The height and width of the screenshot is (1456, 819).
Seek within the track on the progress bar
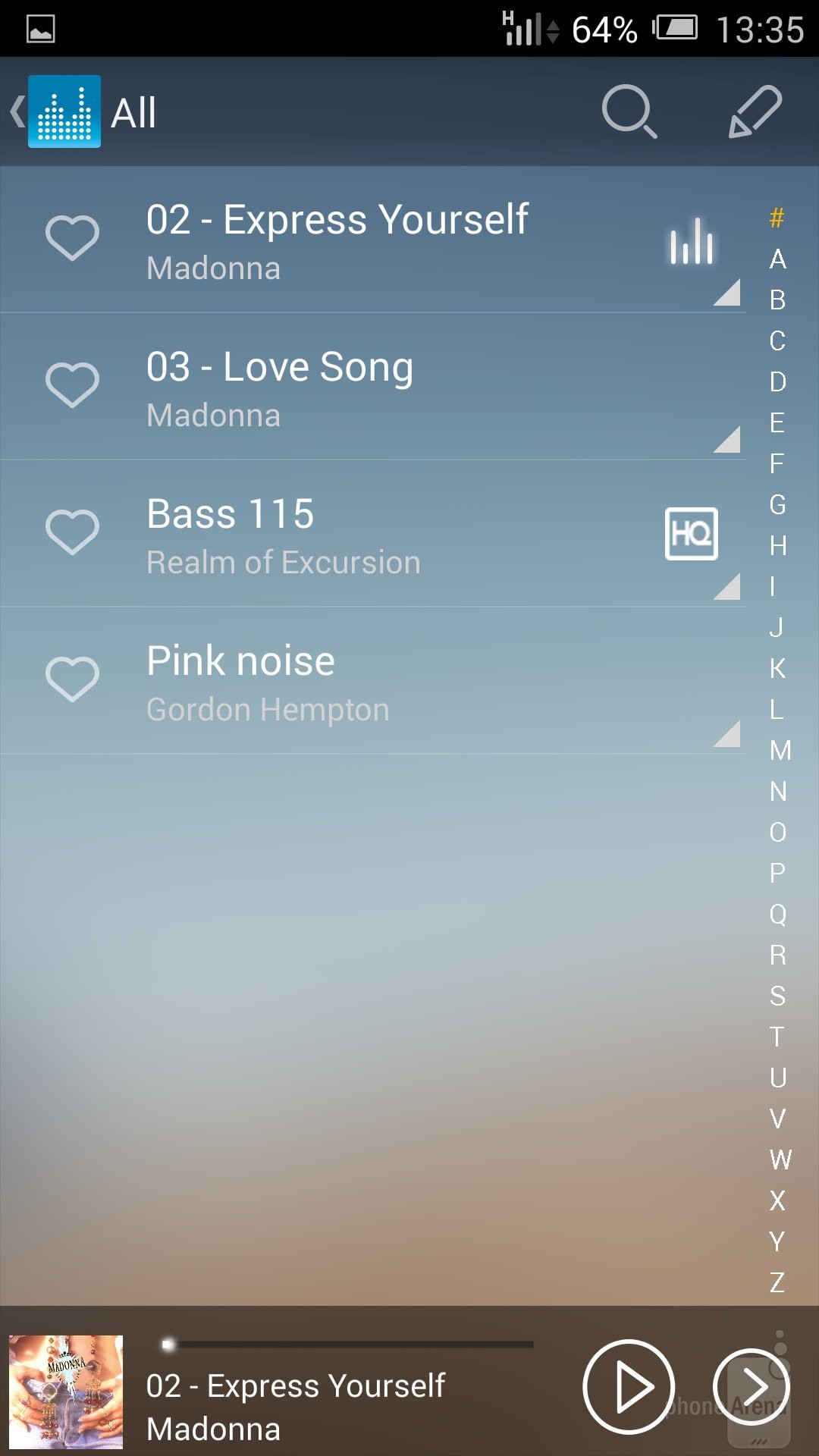[349, 1345]
